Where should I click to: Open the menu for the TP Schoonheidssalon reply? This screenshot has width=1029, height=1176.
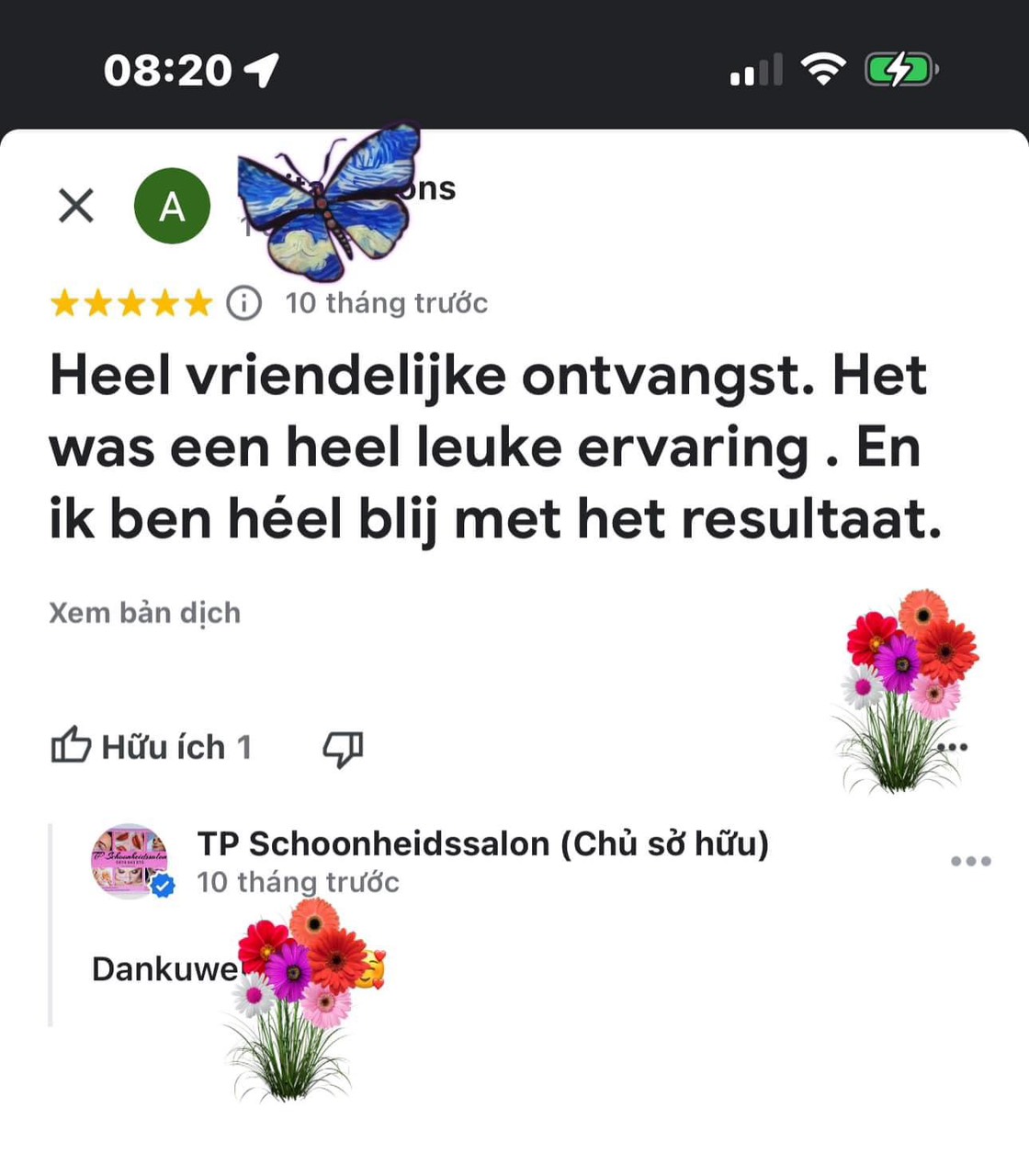pos(970,862)
